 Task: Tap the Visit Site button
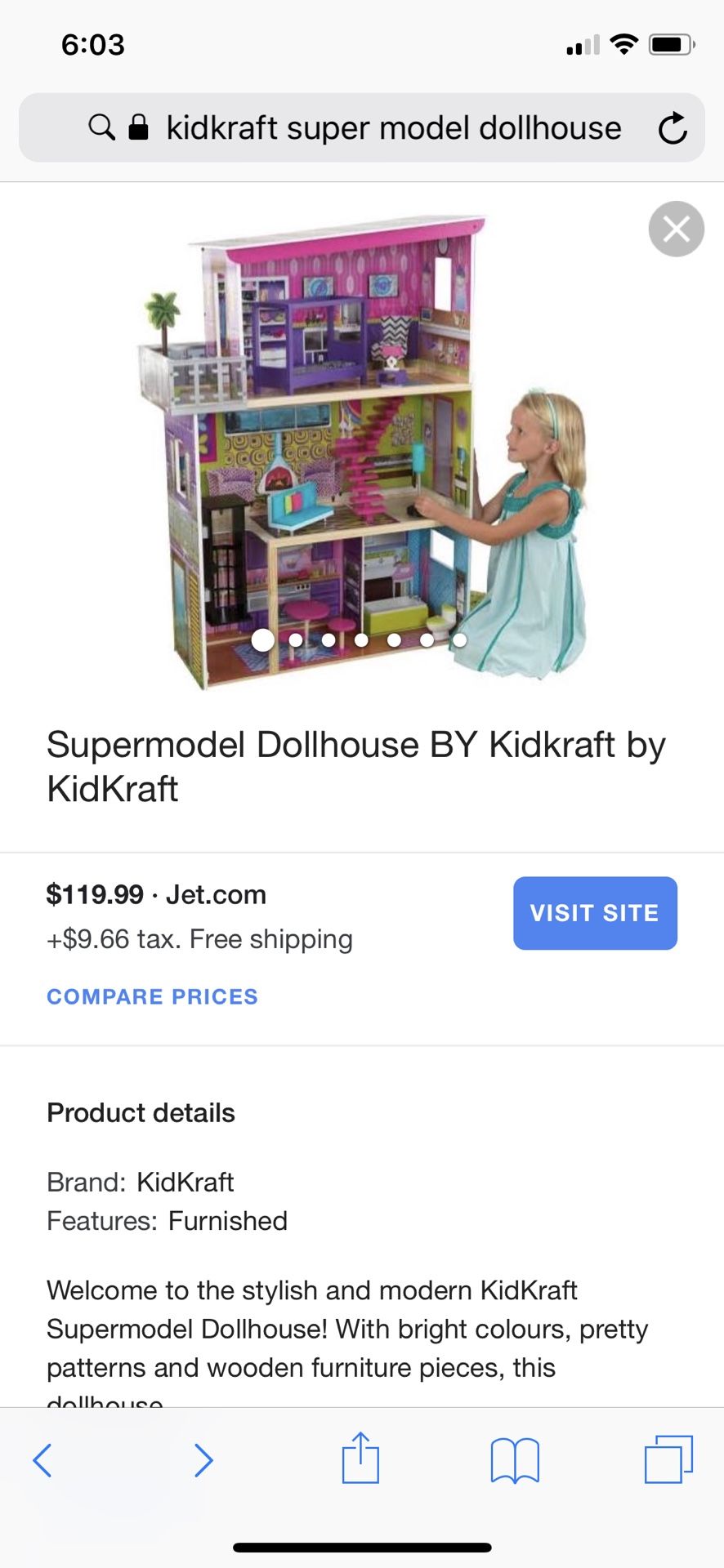point(595,913)
